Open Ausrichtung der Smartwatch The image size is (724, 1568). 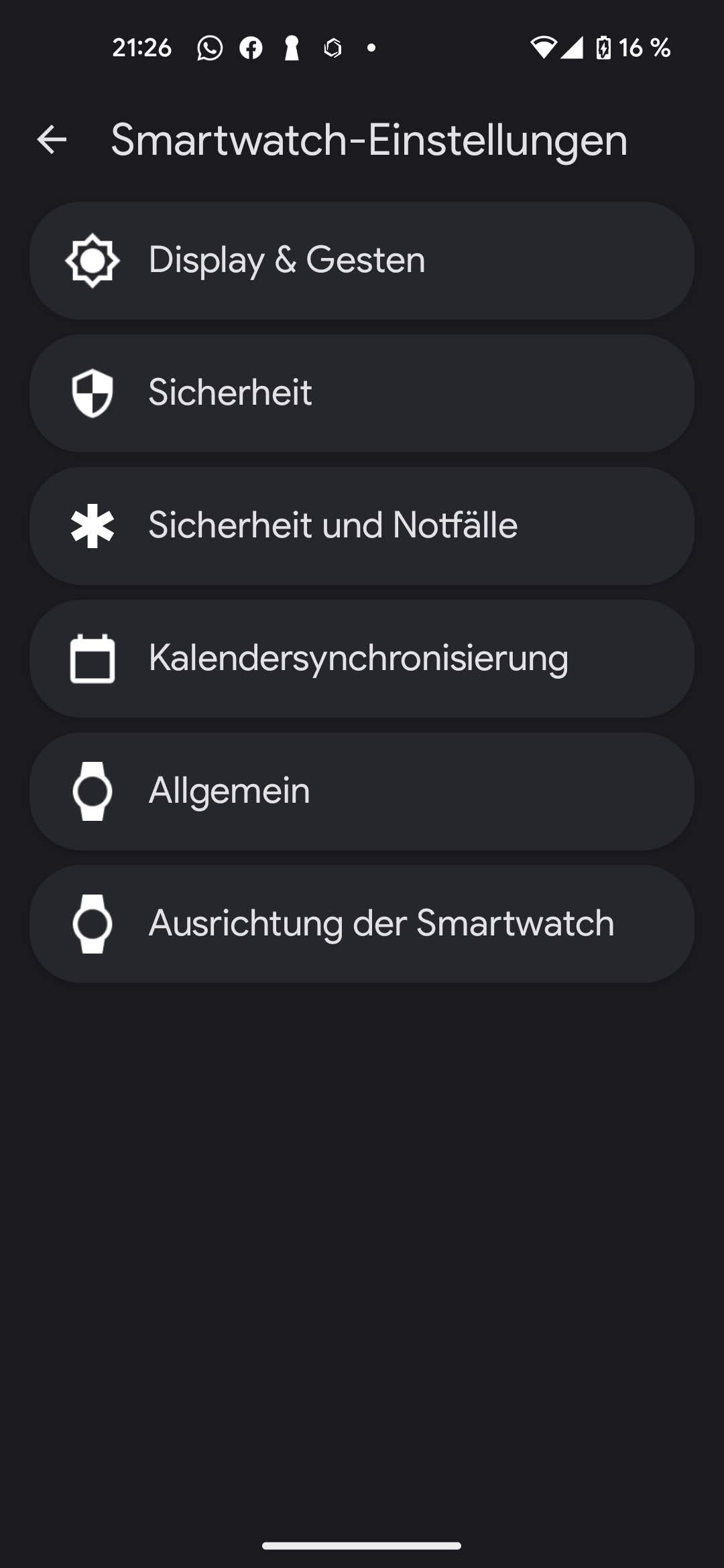(x=362, y=923)
